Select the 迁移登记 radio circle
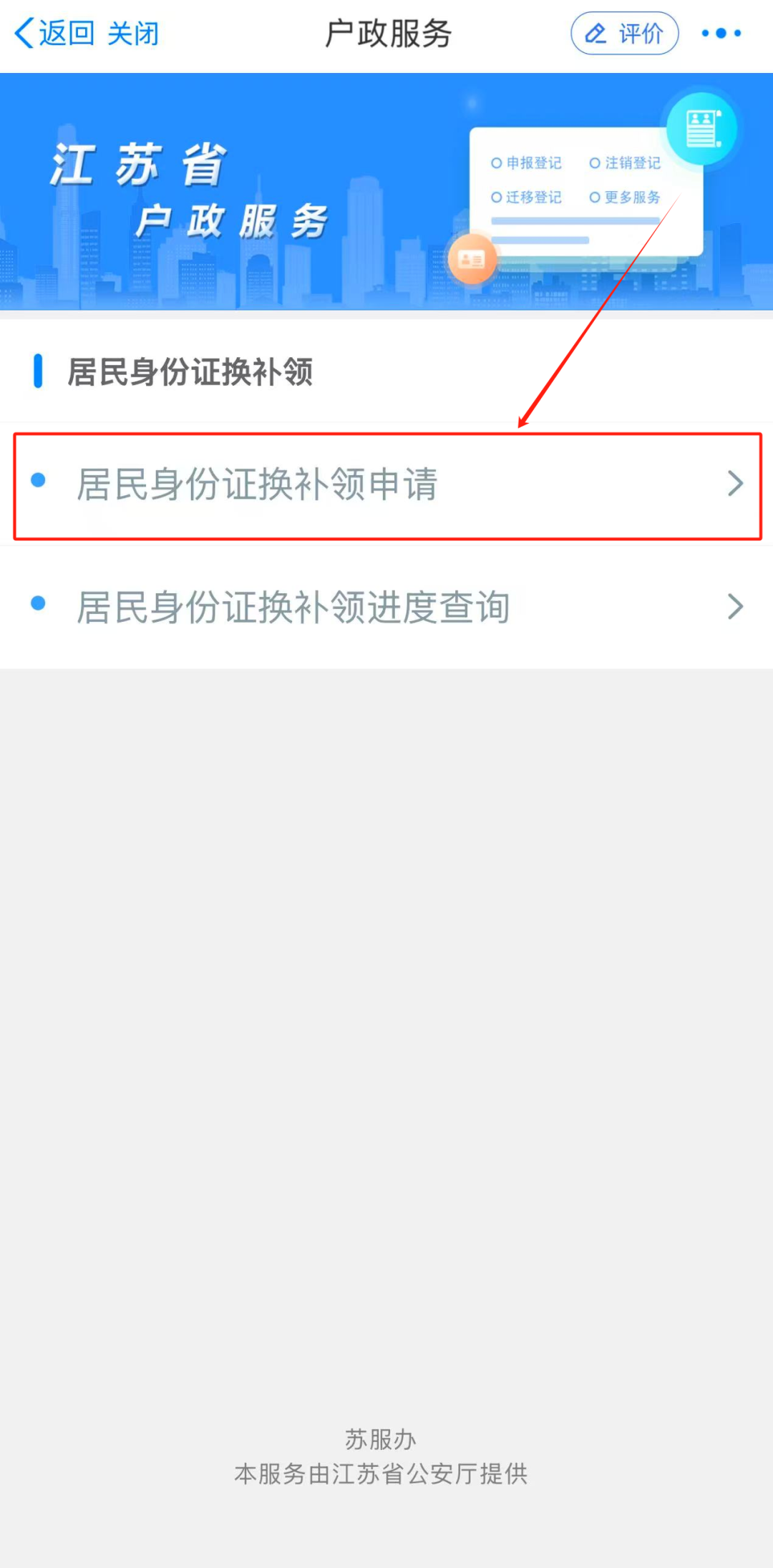 tap(495, 198)
